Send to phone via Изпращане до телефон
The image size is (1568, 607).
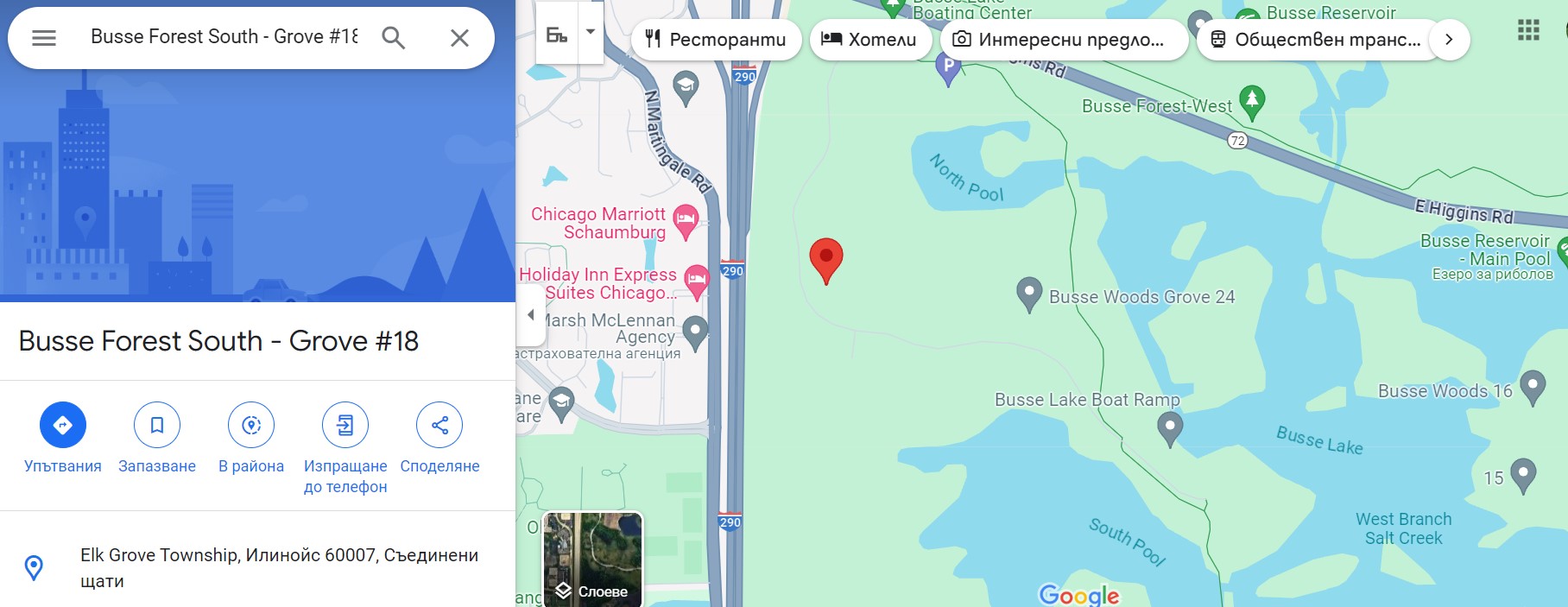345,425
